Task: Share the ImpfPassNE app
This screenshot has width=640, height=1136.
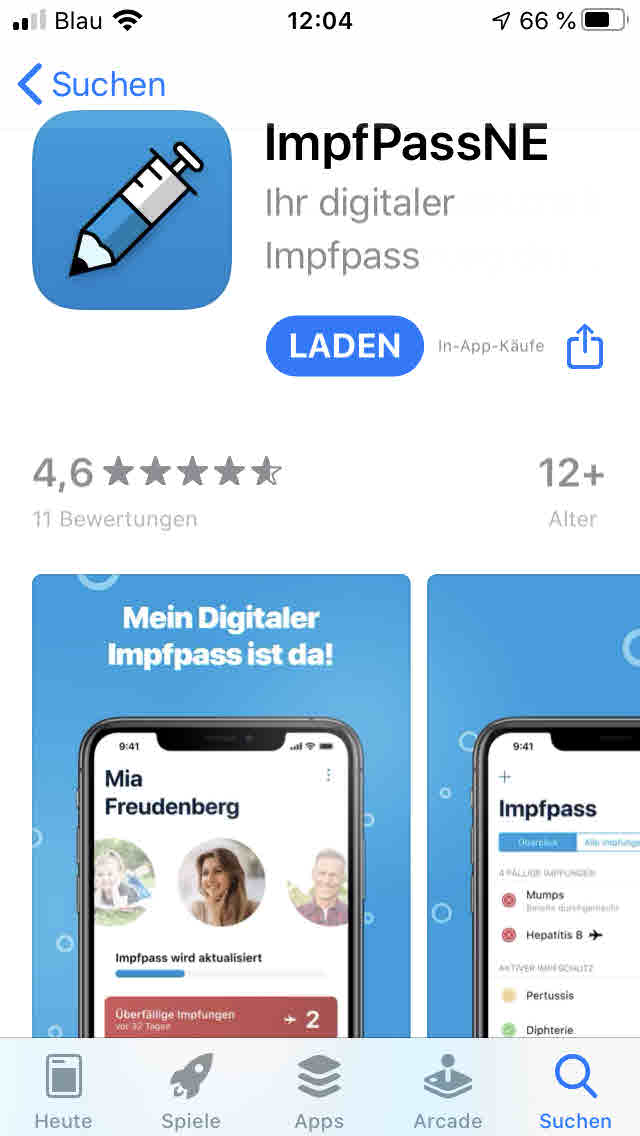Action: [x=584, y=346]
